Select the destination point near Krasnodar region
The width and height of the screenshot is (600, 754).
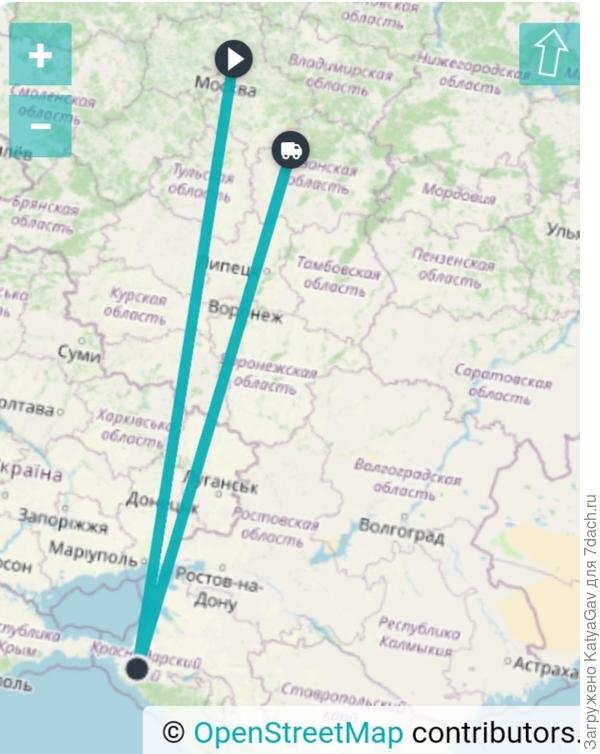pos(137,668)
